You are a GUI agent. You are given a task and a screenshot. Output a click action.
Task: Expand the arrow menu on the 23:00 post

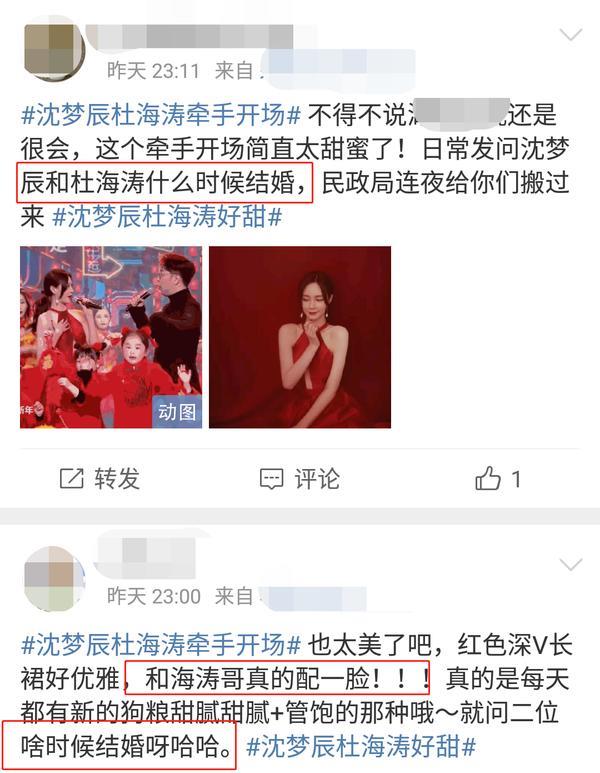(571, 564)
